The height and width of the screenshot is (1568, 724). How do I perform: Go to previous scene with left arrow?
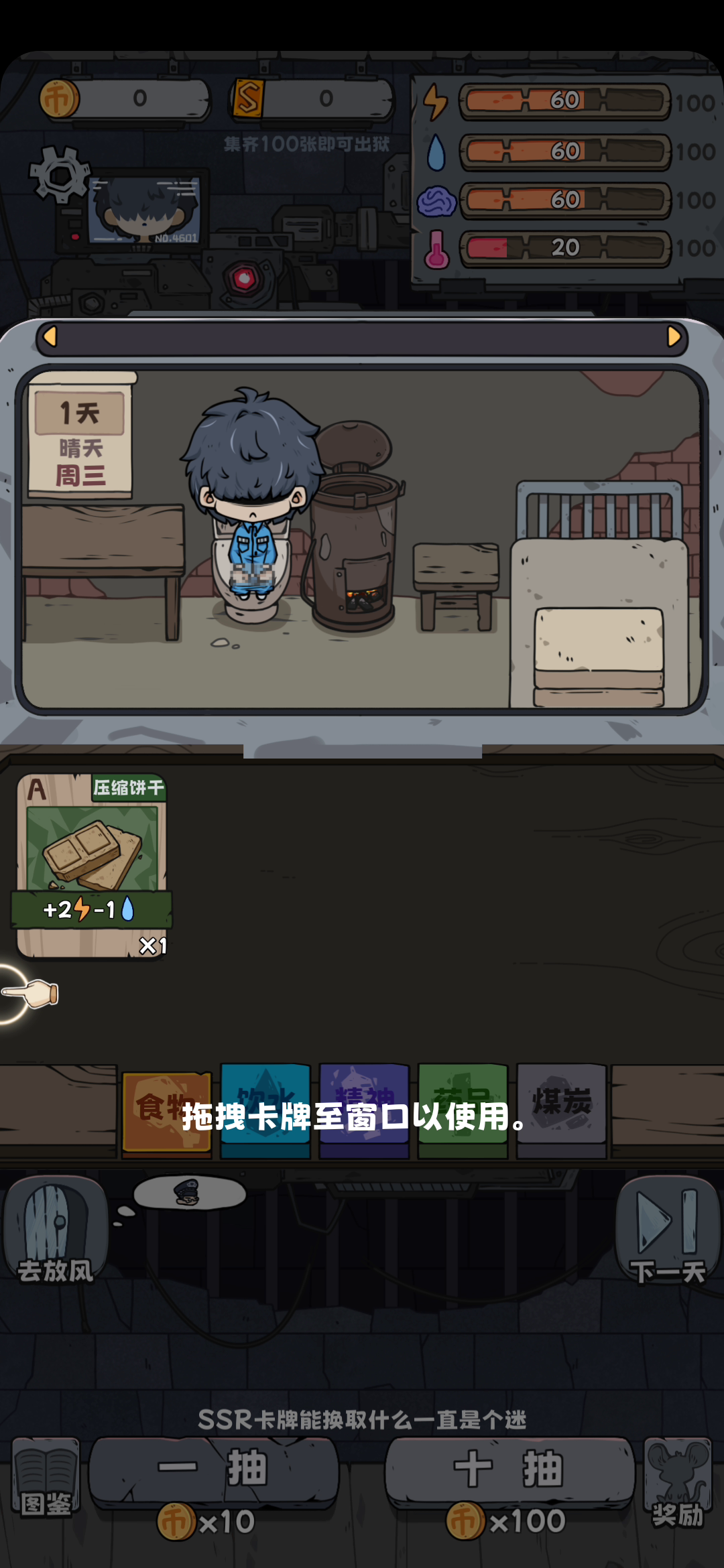click(50, 337)
